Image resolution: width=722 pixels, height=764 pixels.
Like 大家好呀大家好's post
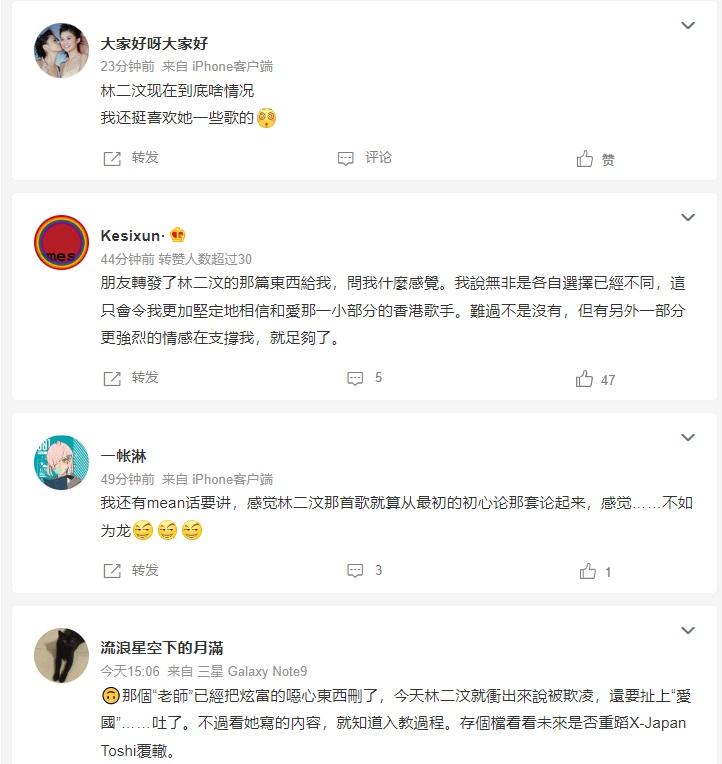596,159
